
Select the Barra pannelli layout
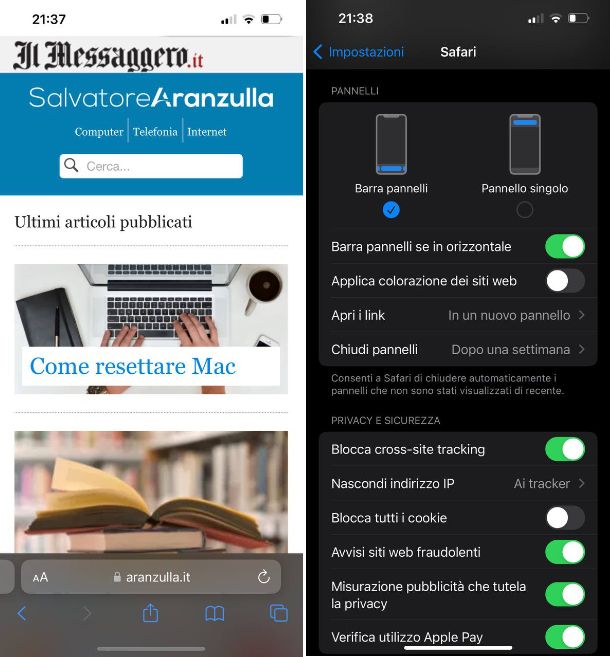(x=391, y=208)
